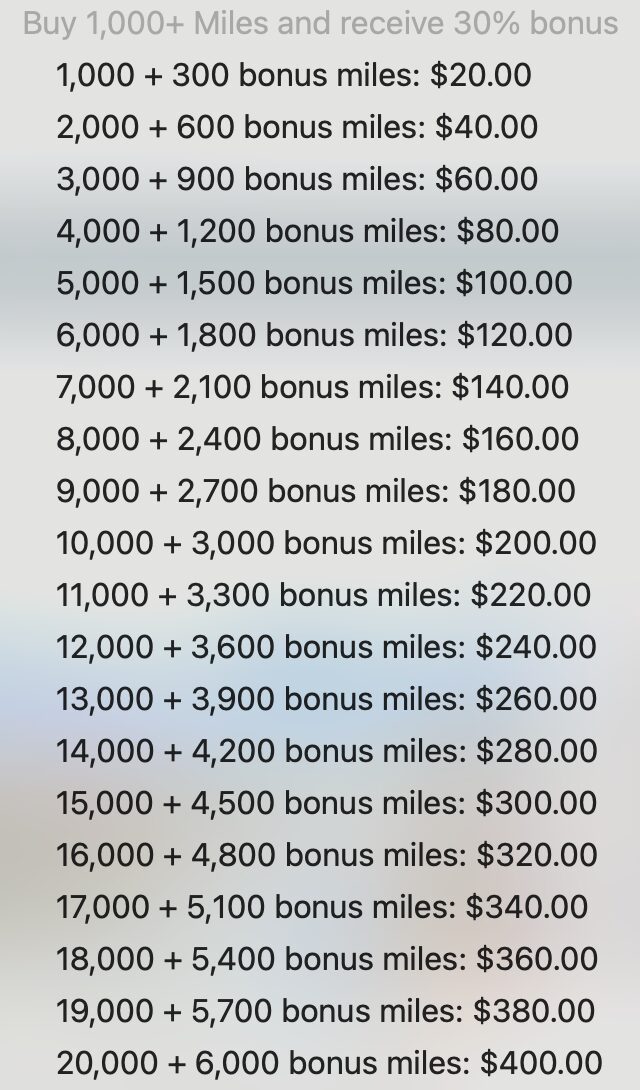The image size is (640, 1090).
Task: Pick 17,000 + 5,100 bonus miles for $340.00
Action: click(x=322, y=907)
